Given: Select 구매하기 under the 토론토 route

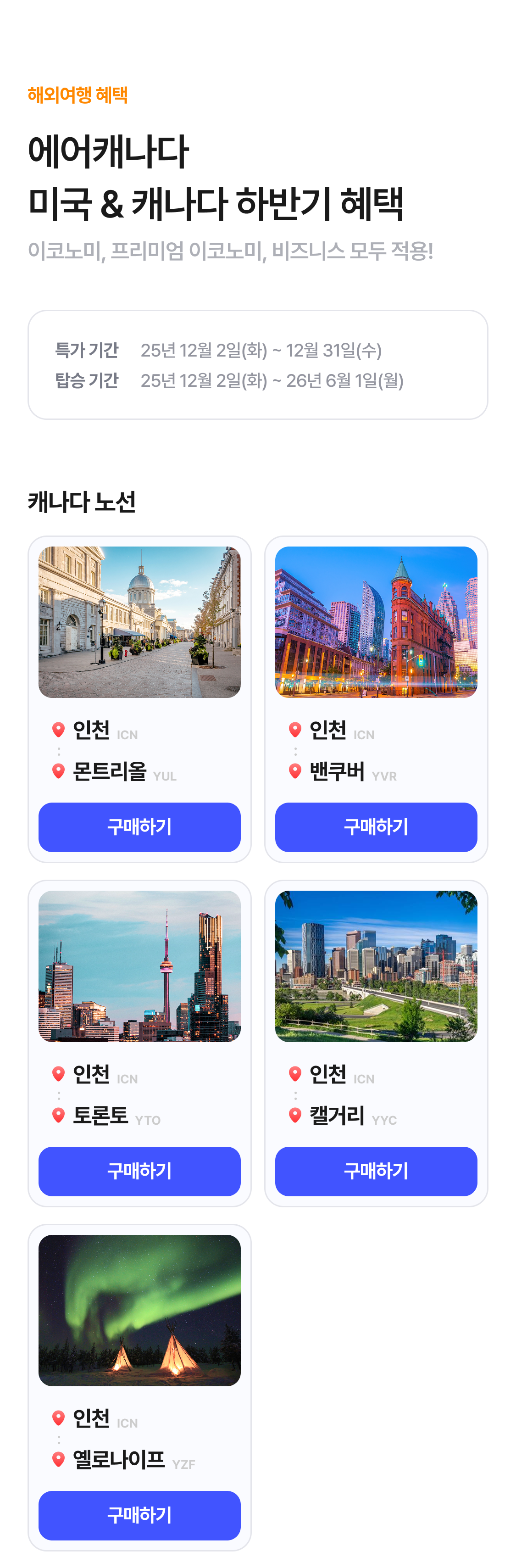Looking at the screenshot, I should [139, 1171].
